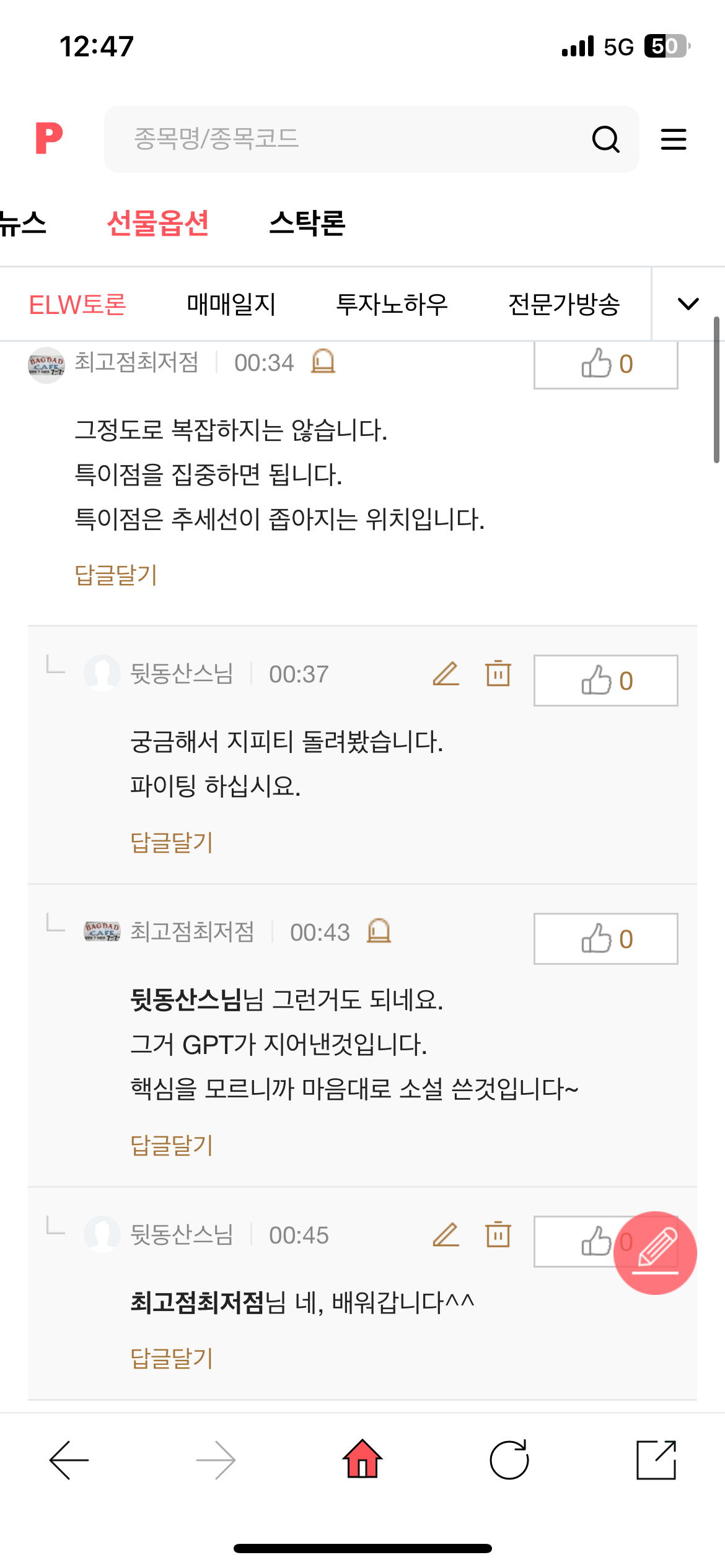Image resolution: width=725 pixels, height=1568 pixels.
Task: Delete the 00:37 comment by 뒷동산스님
Action: (x=498, y=674)
